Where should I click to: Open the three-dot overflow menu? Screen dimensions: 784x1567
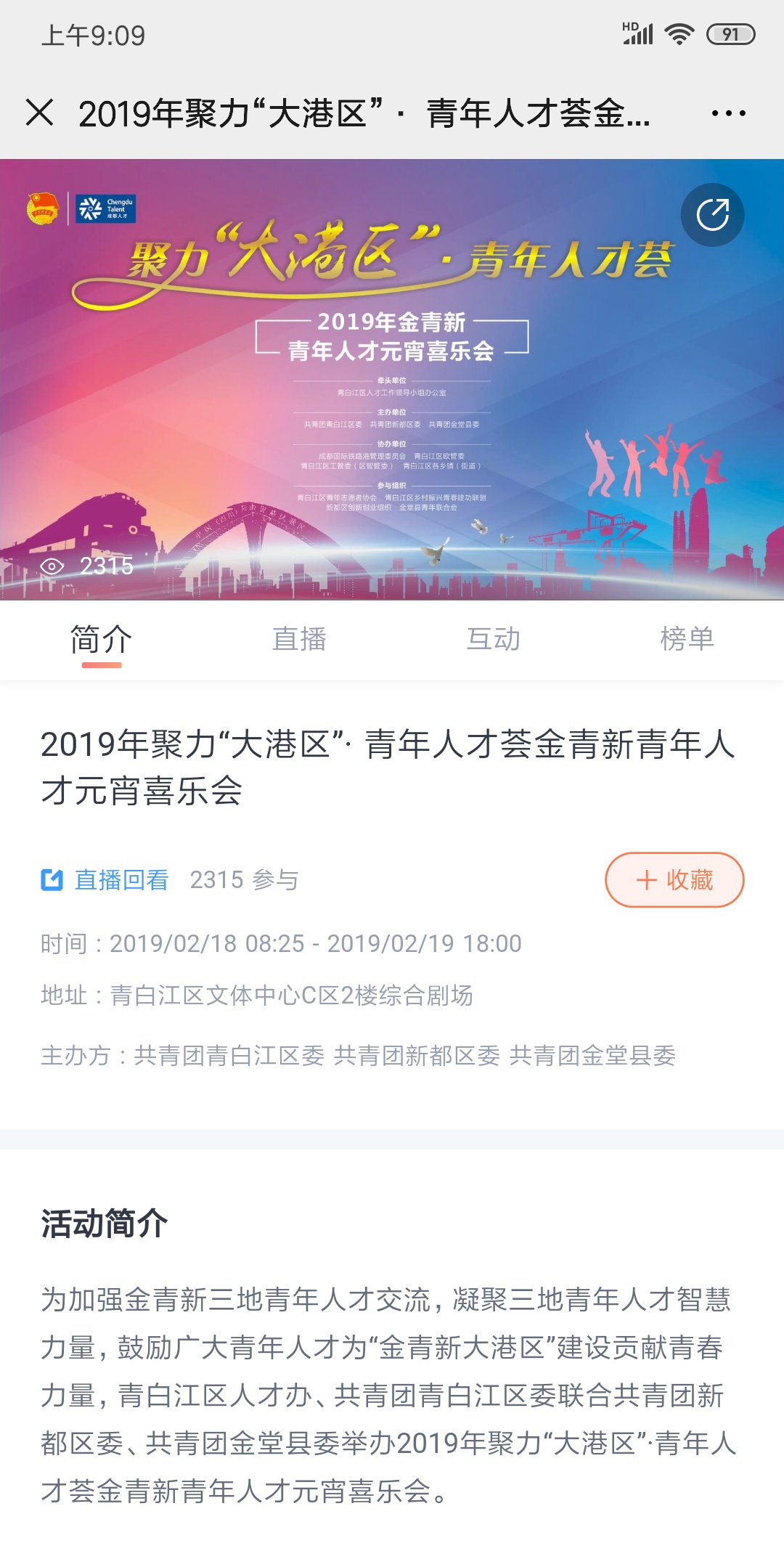(x=728, y=113)
